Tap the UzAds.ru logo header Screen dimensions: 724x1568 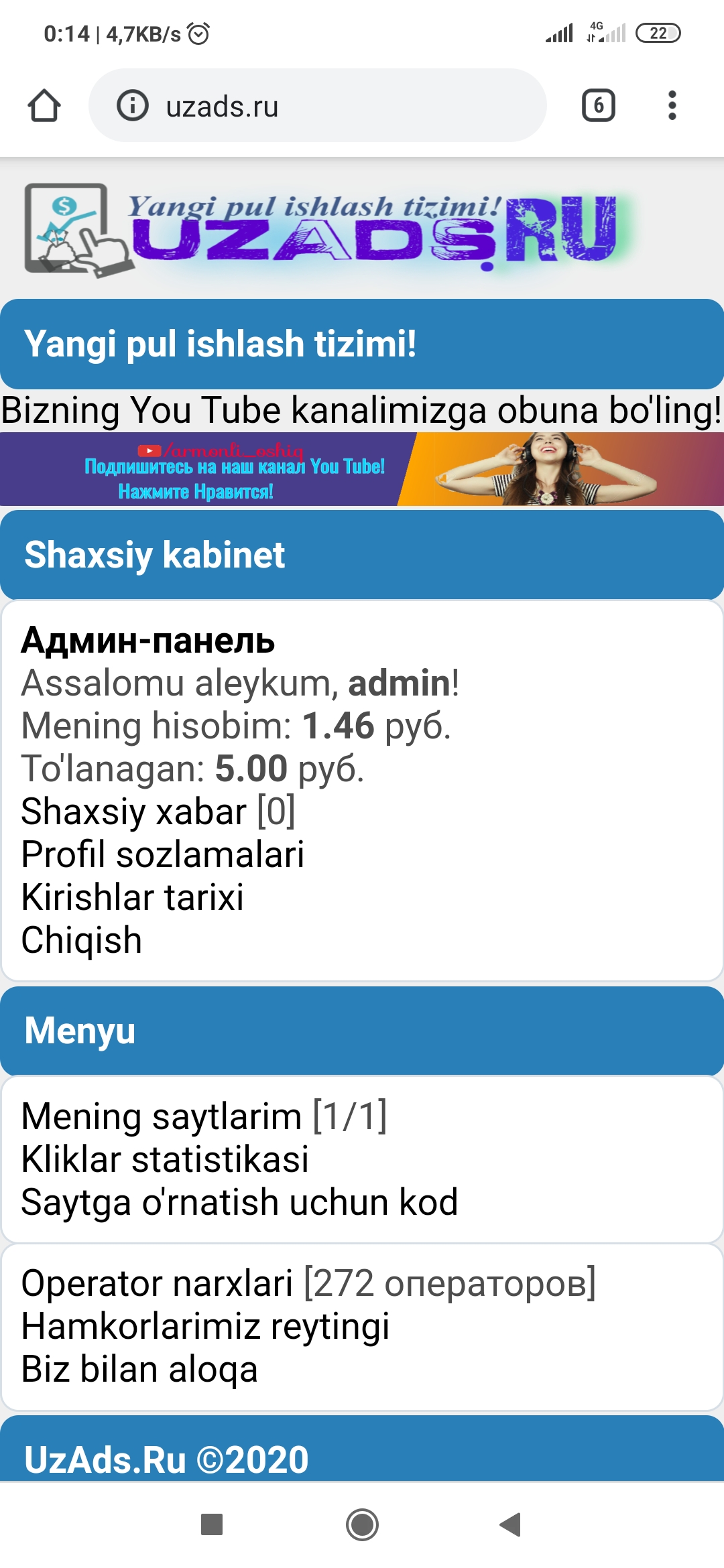coord(322,229)
